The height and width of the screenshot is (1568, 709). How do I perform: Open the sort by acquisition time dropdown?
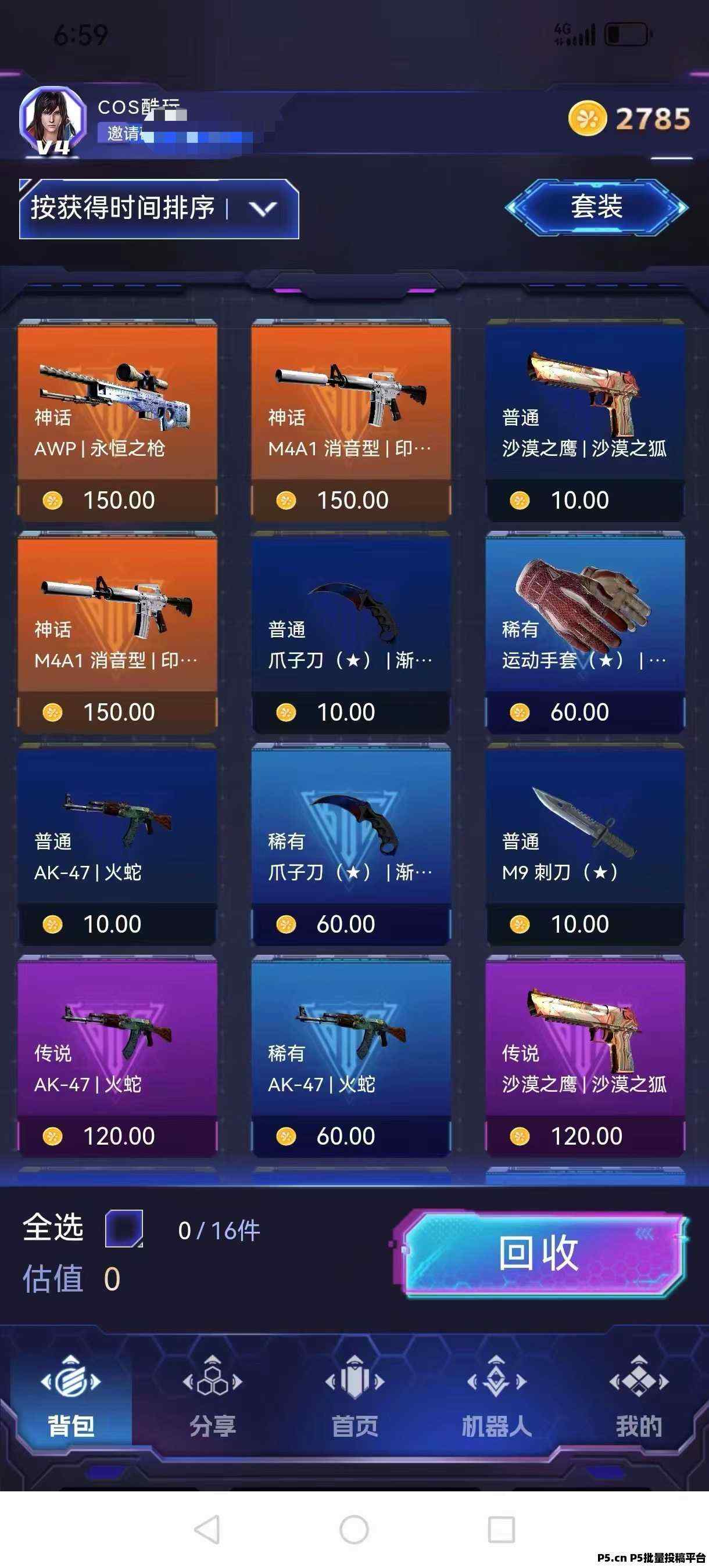[x=159, y=208]
